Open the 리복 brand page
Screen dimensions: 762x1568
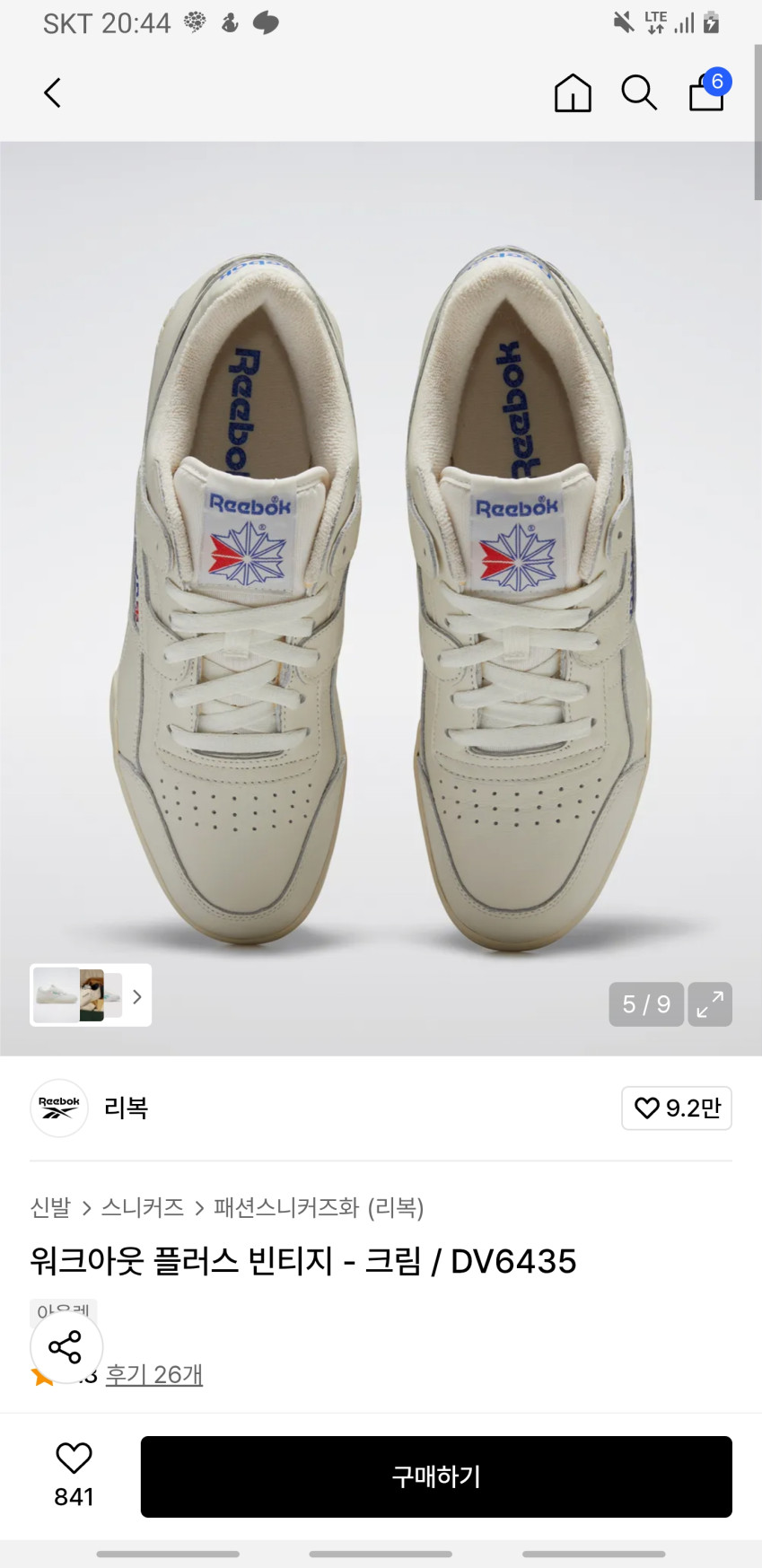(x=125, y=1108)
